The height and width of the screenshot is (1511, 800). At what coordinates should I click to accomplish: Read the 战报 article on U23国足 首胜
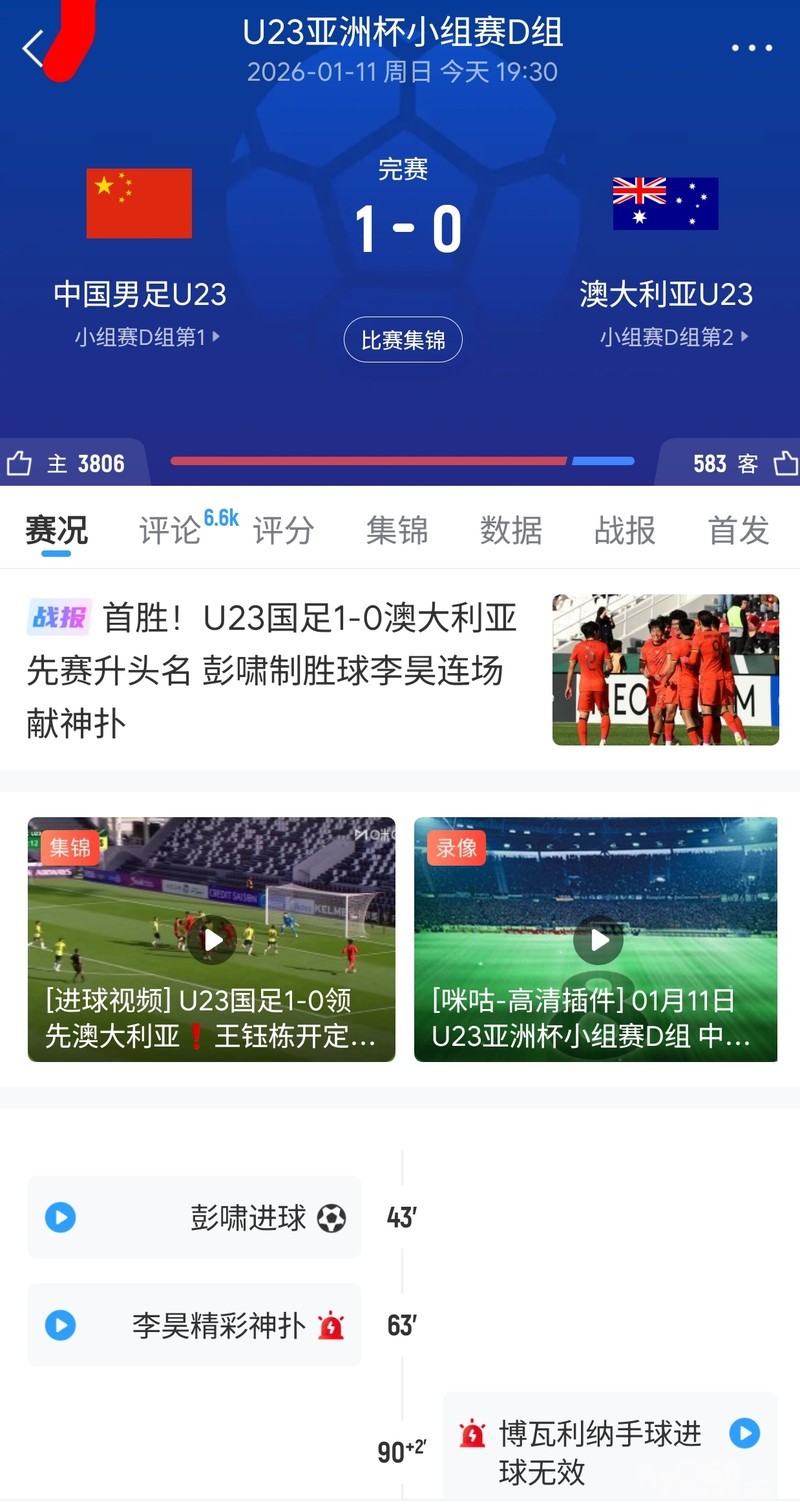click(x=272, y=670)
